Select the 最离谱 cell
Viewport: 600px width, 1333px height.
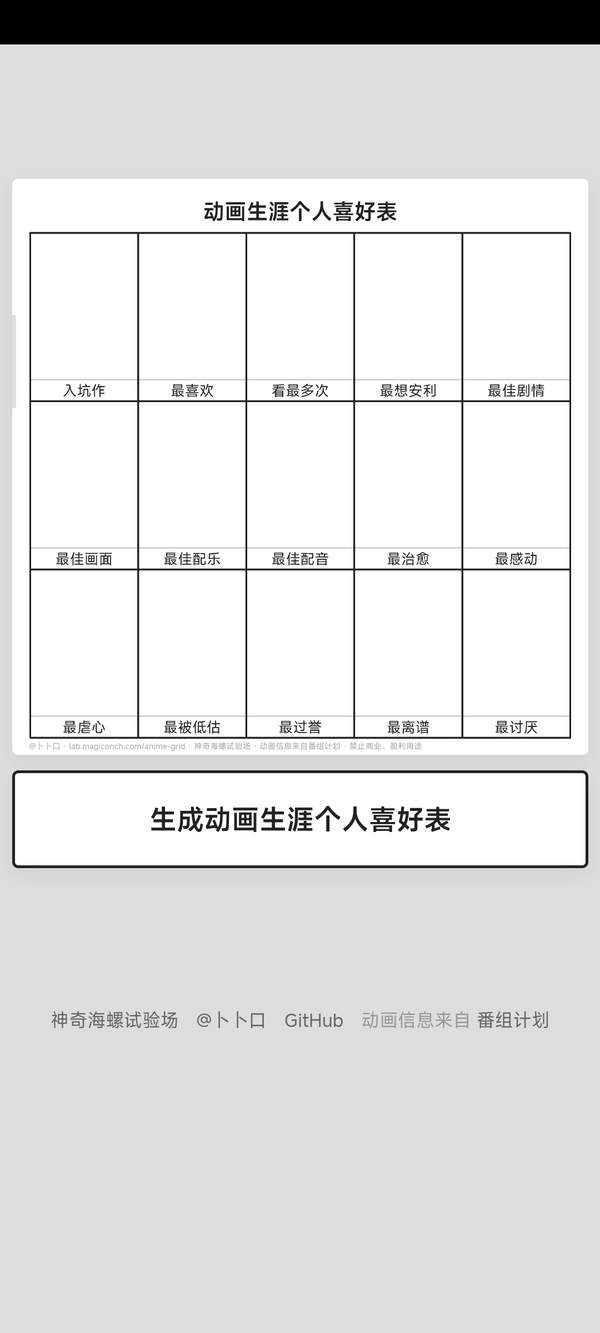pyautogui.click(x=408, y=653)
